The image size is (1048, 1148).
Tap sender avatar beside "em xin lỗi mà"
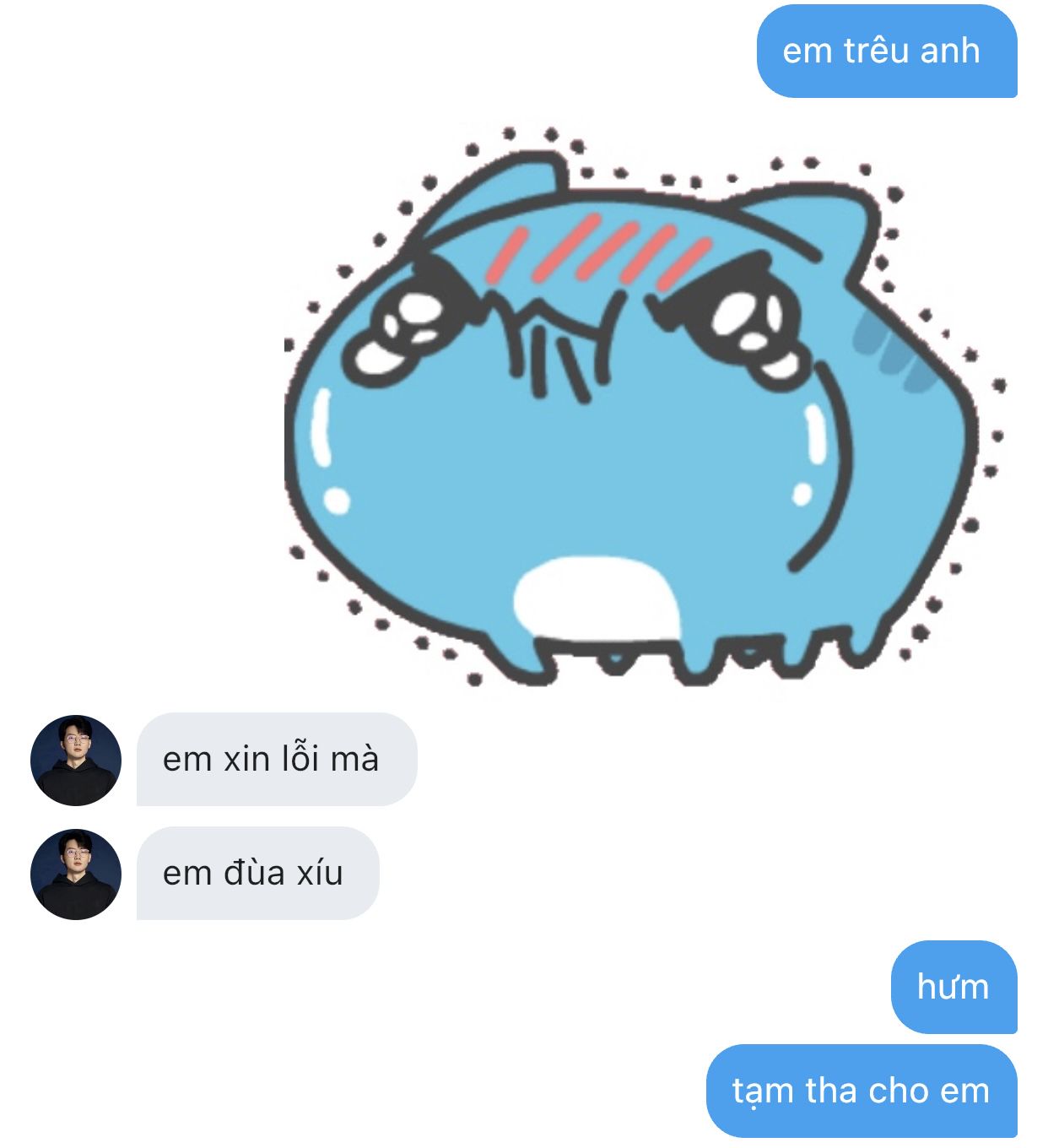coord(76,760)
